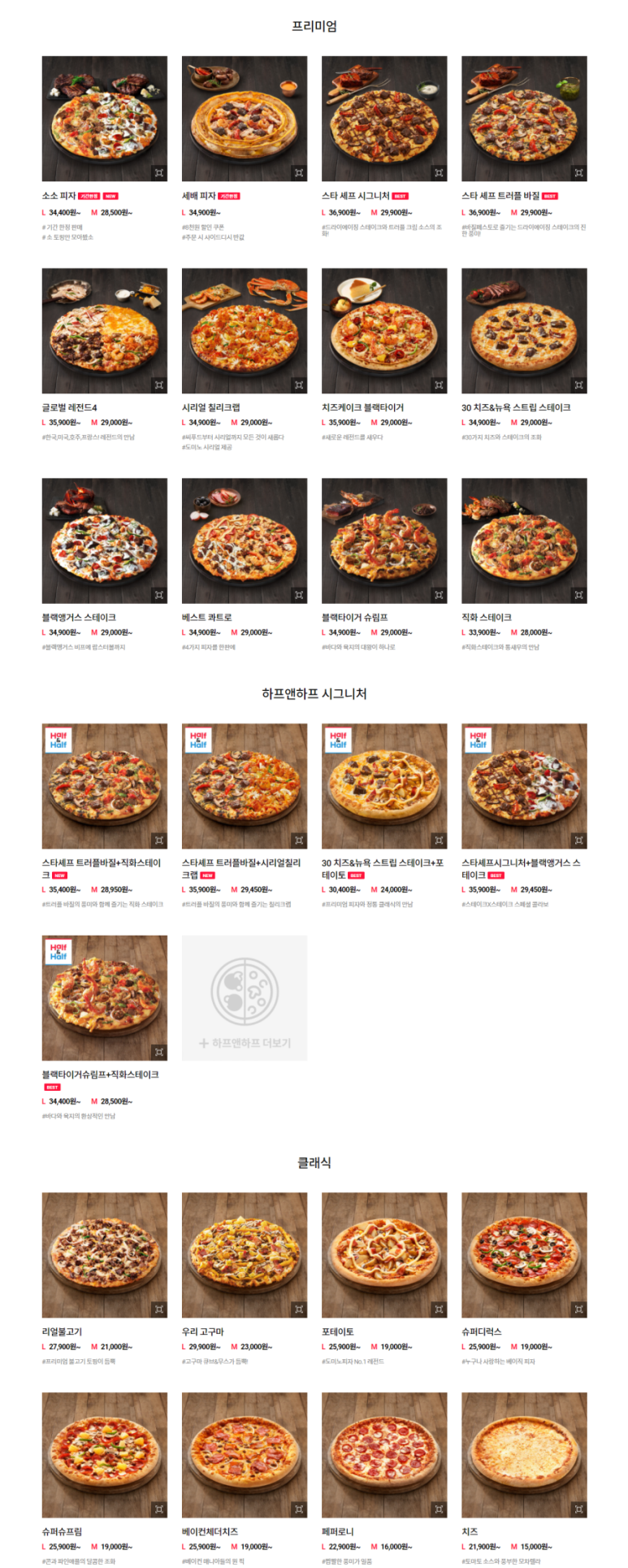View 스타 셰프 시그니처 pizza details

383,118
